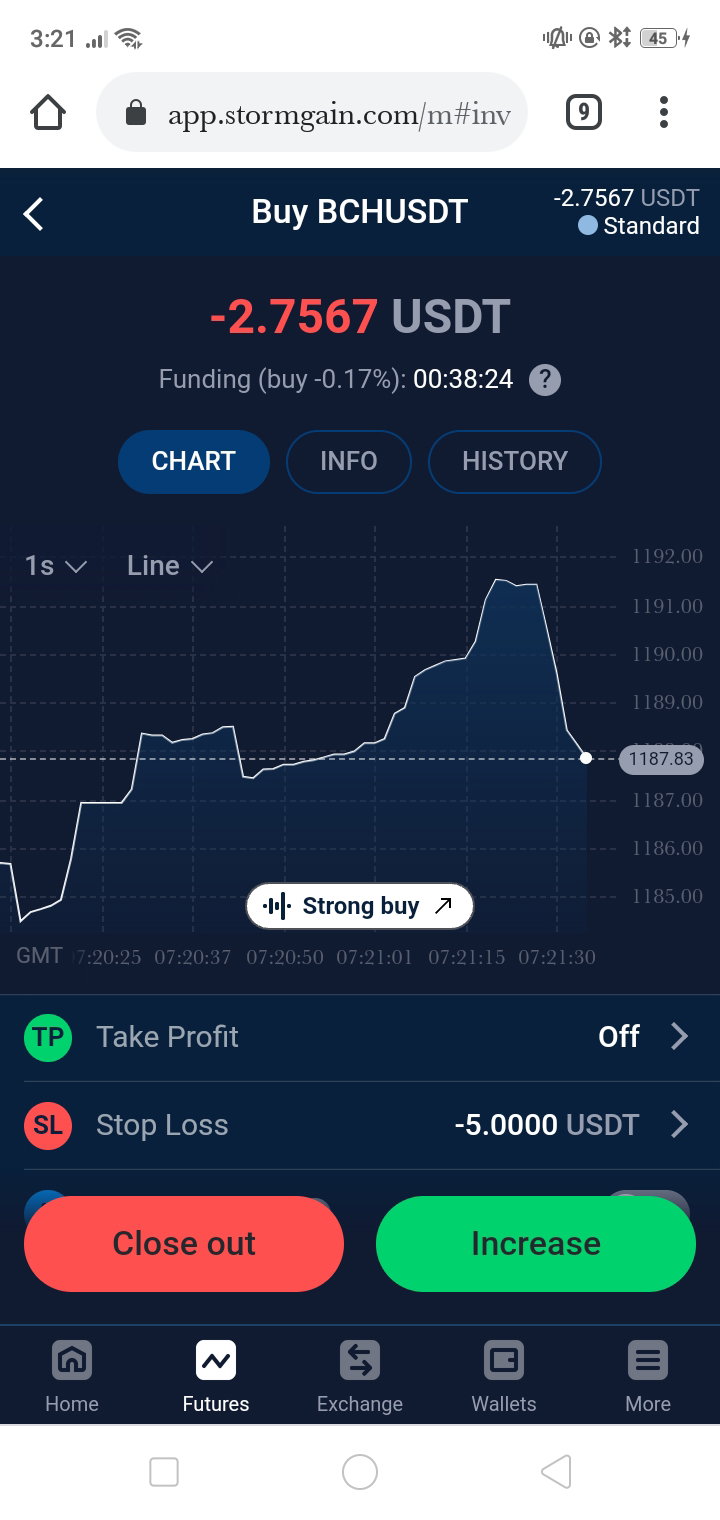The height and width of the screenshot is (1520, 720).
Task: Switch to the INFO tab
Action: 349,461
